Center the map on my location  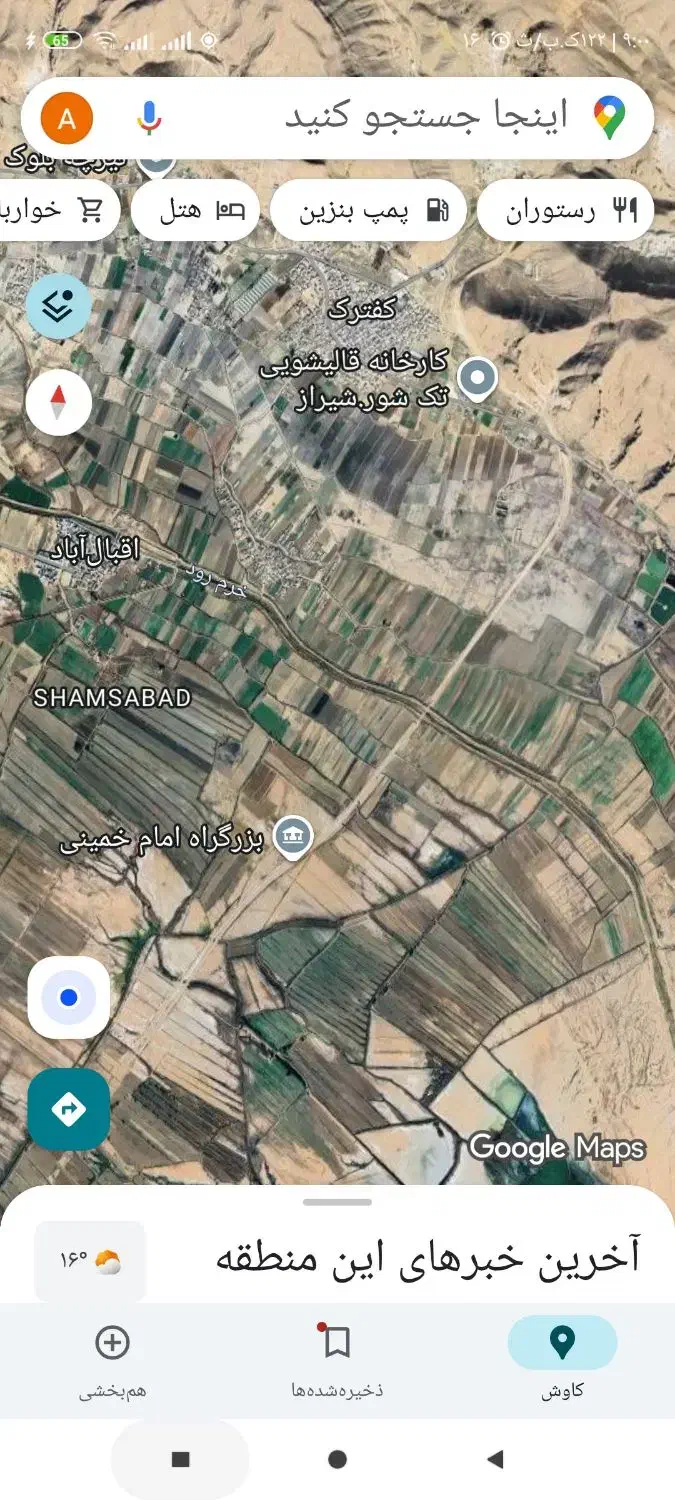pyautogui.click(x=68, y=997)
